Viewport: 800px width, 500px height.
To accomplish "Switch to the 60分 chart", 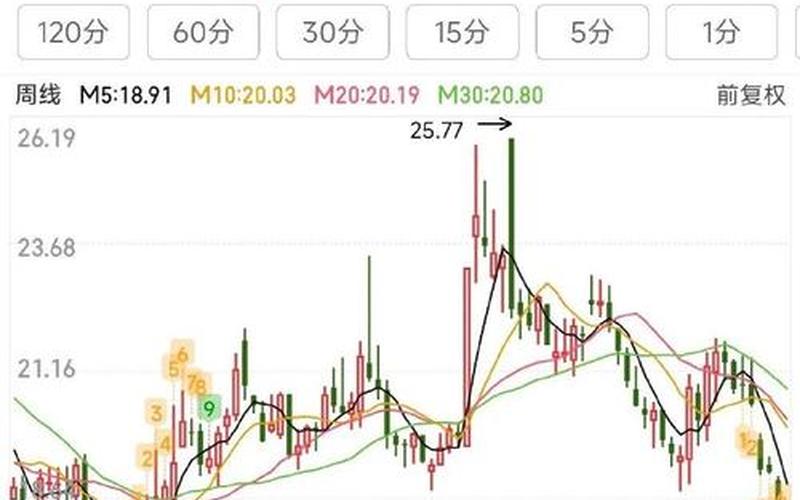I will tap(203, 32).
